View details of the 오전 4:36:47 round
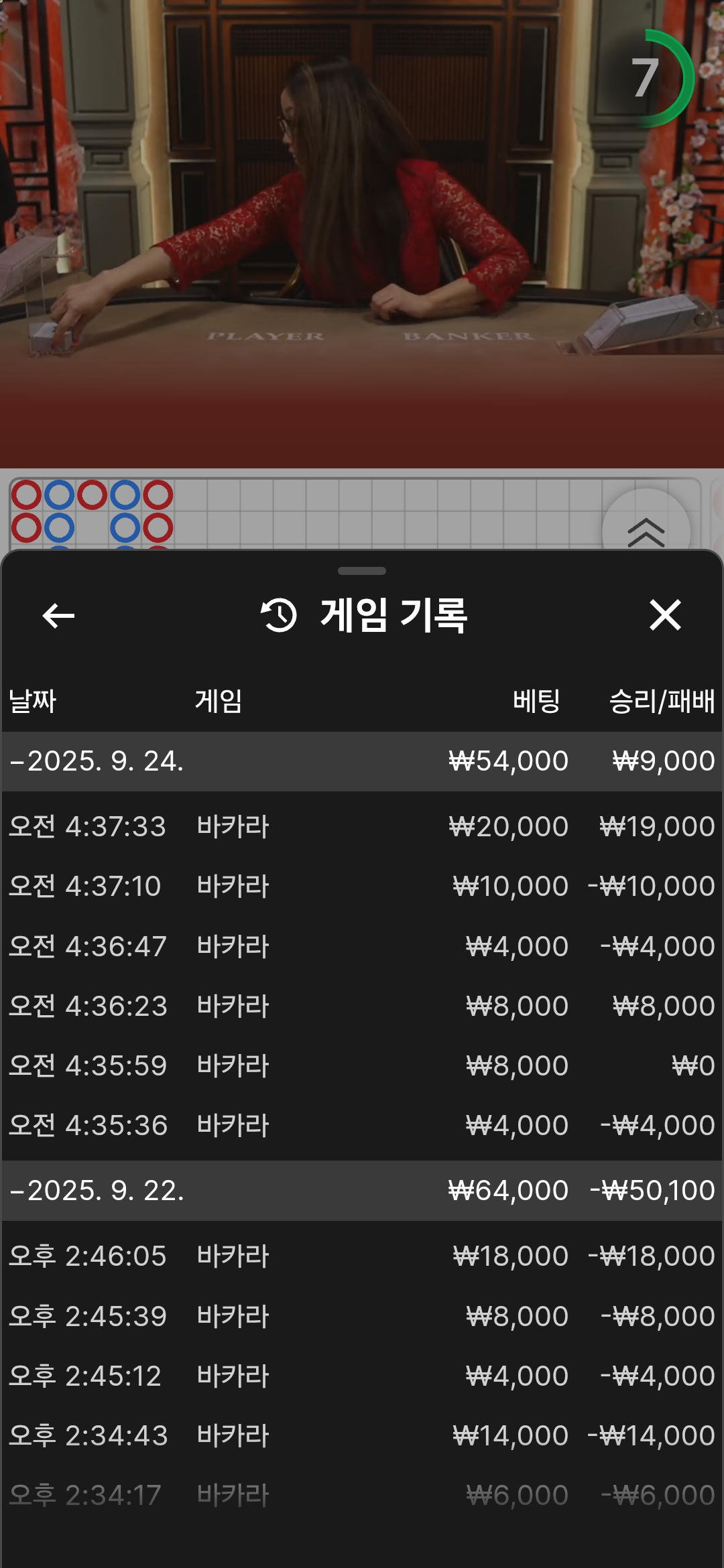 coord(362,946)
